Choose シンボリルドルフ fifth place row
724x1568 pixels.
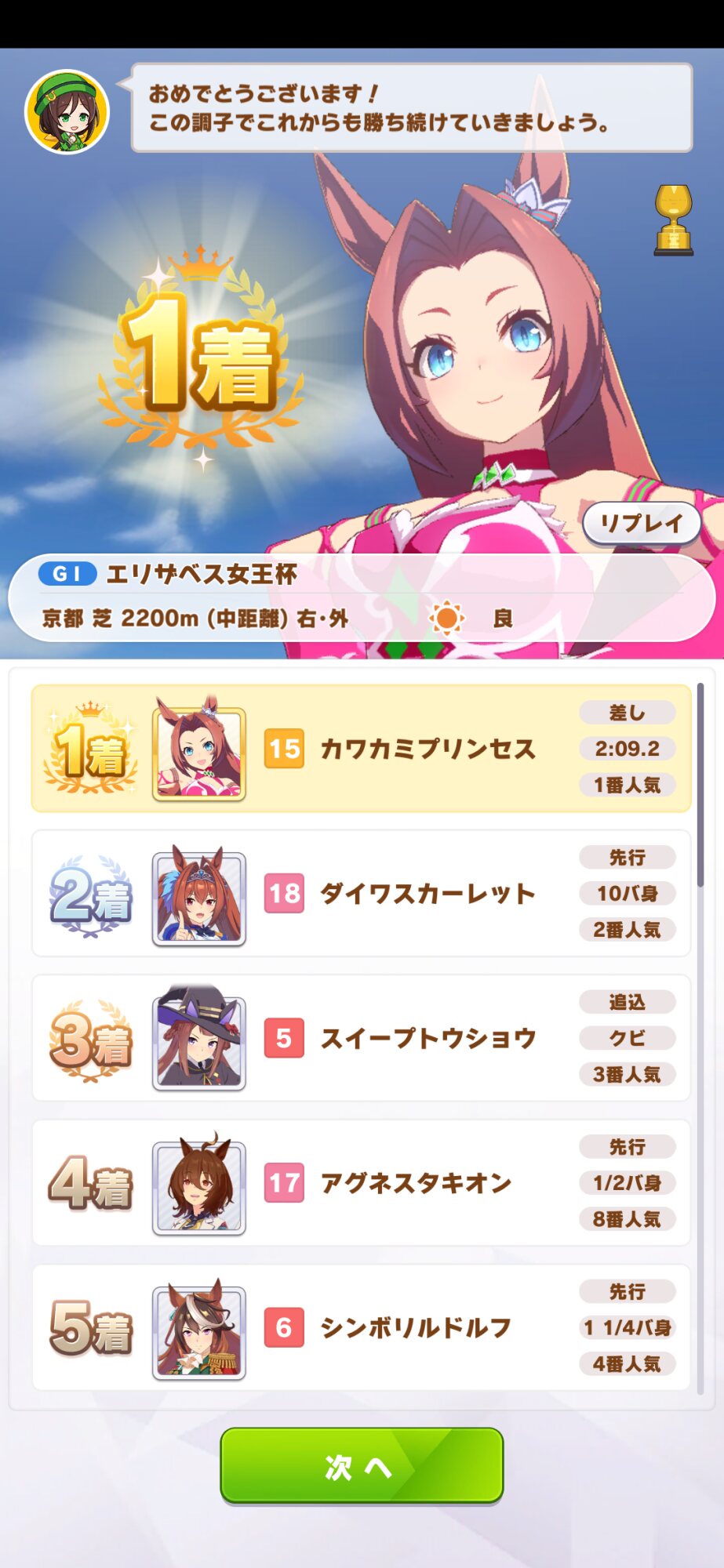pos(361,1327)
